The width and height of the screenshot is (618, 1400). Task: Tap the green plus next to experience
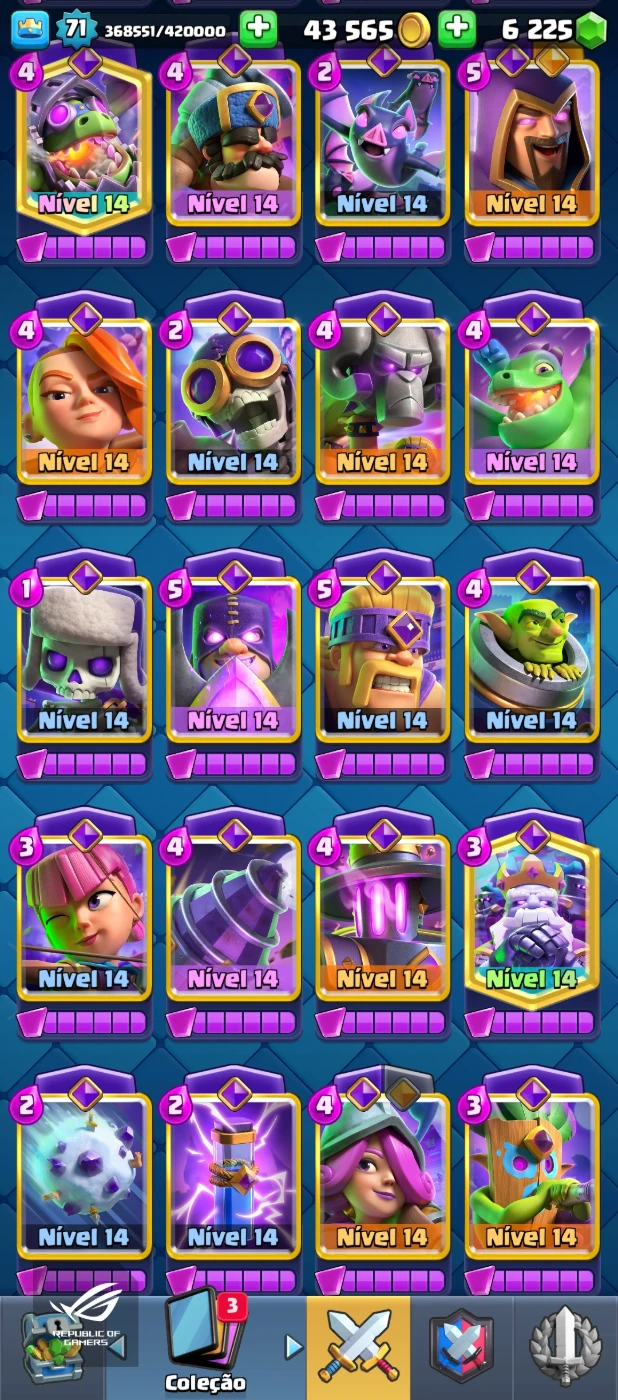(258, 28)
